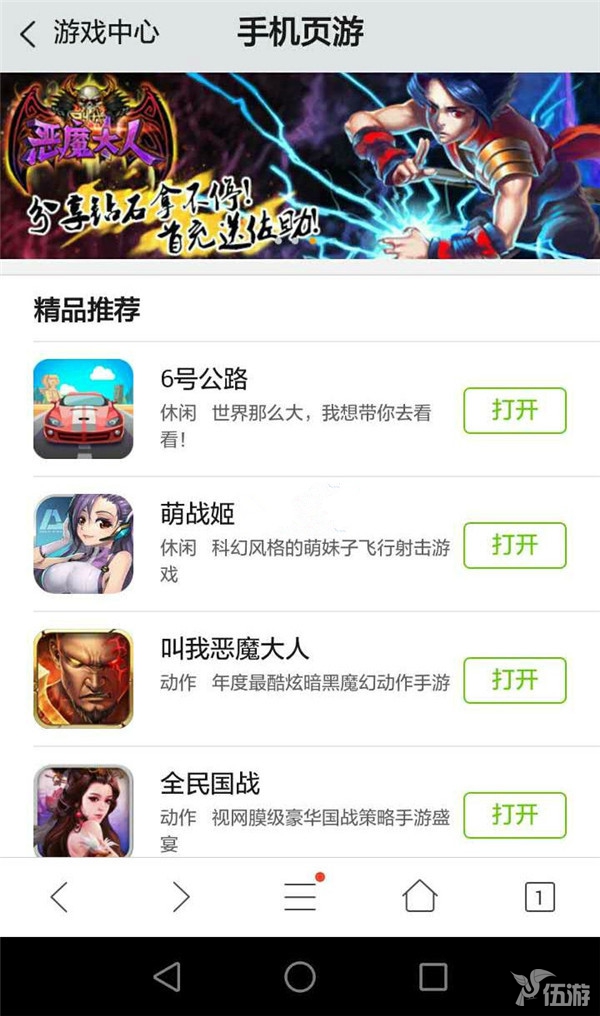Go back to 游戏中心
600x1016 pixels.
tap(88, 34)
